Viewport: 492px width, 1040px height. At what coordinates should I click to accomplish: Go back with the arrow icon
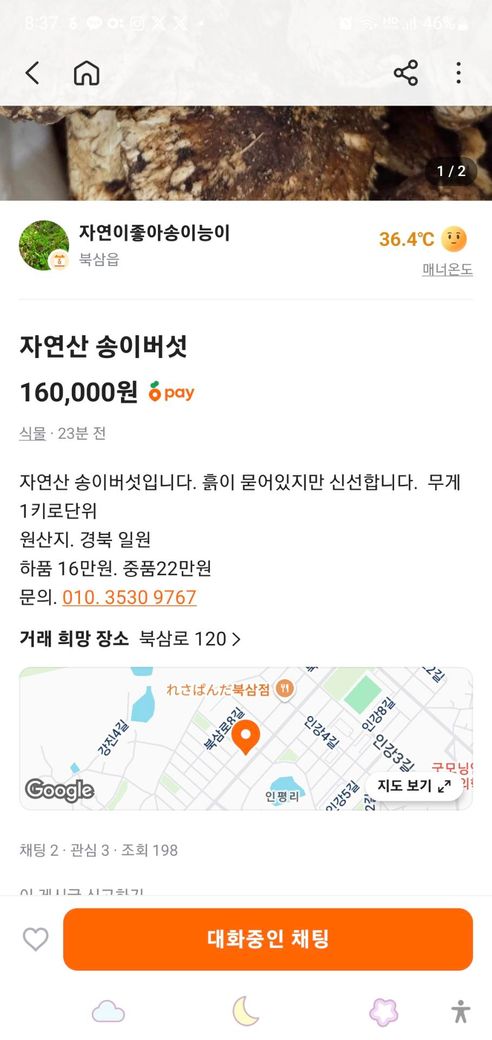coord(32,73)
